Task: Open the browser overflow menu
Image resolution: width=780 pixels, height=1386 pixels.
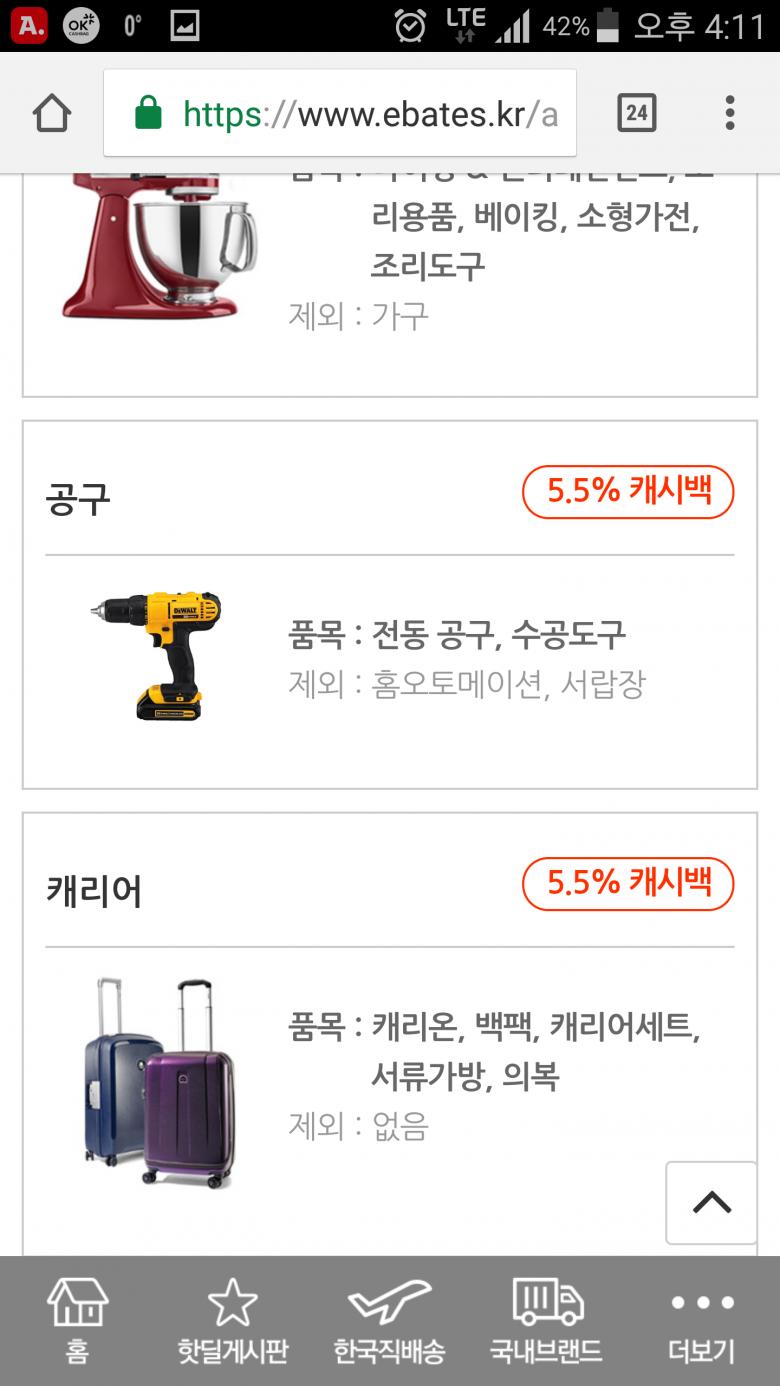Action: tap(730, 113)
